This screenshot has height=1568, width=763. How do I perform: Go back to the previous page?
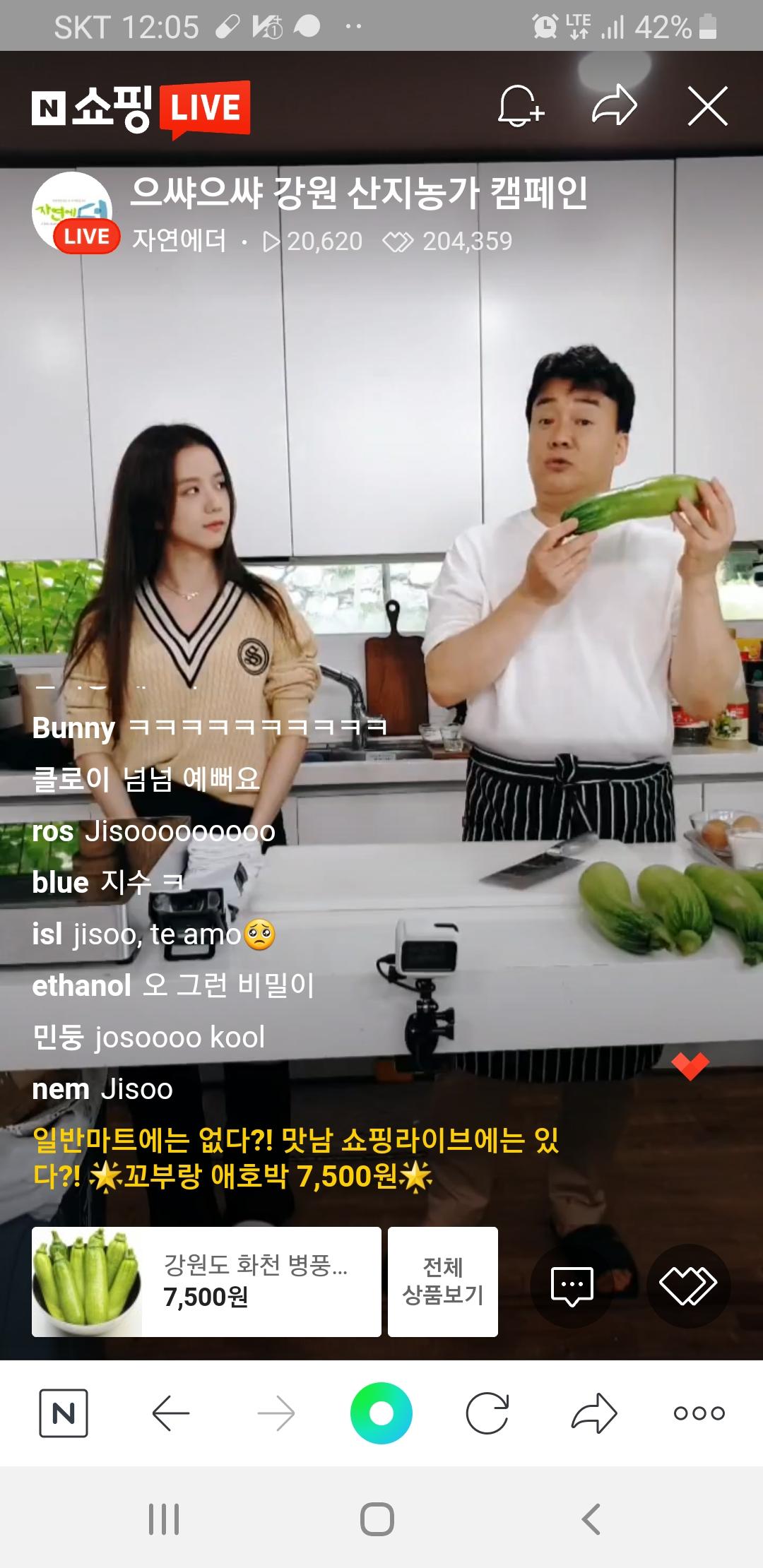(x=170, y=1413)
